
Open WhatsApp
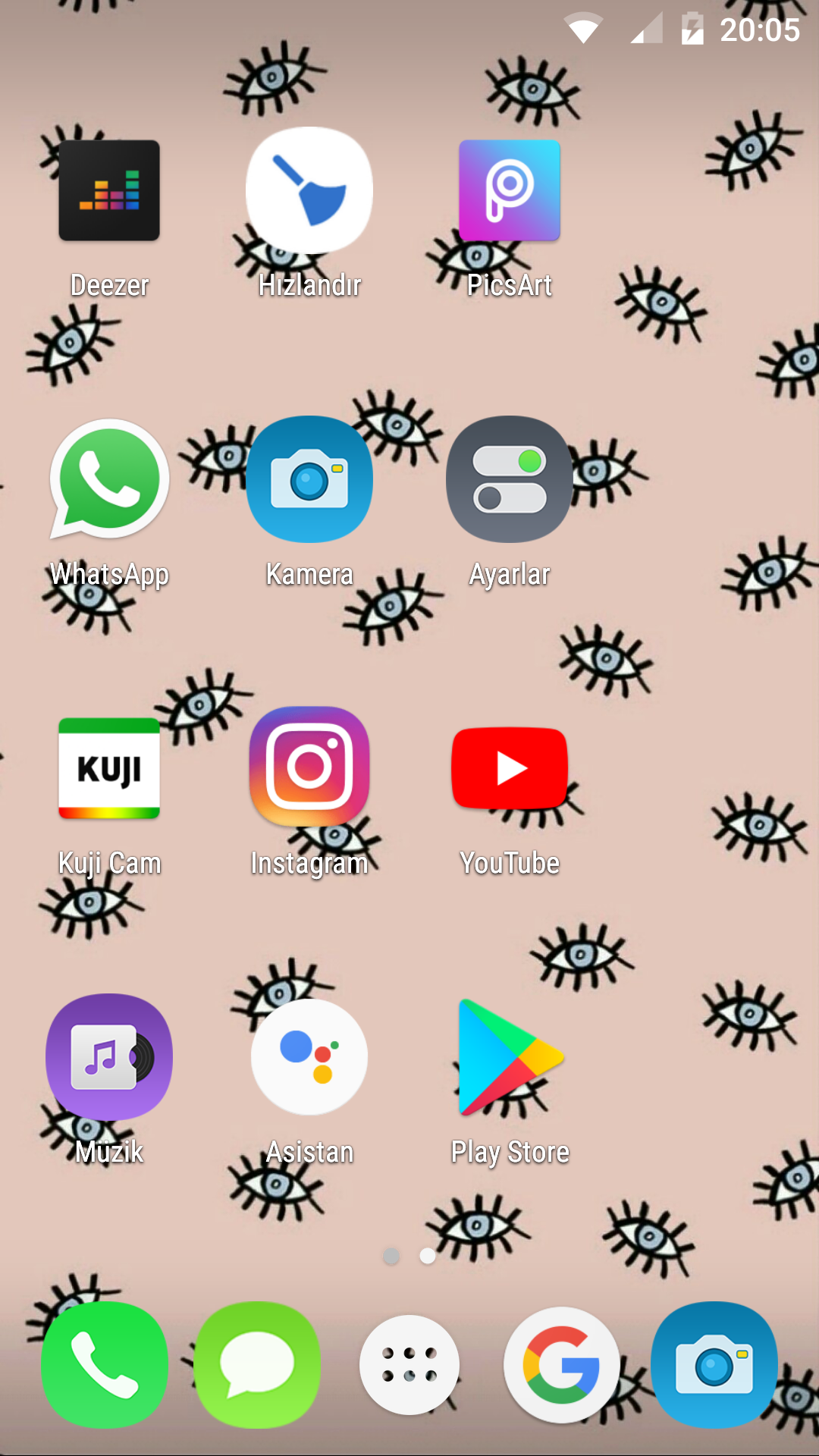coord(109,479)
